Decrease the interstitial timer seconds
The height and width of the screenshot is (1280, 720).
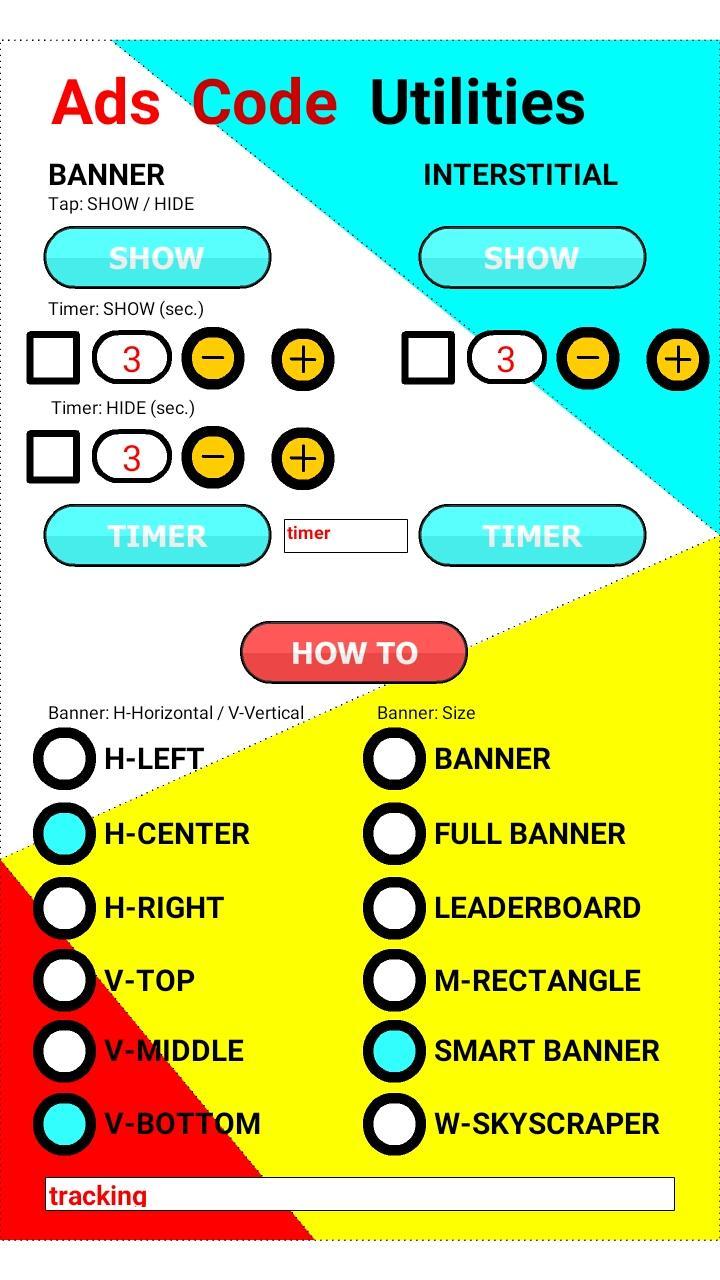(587, 358)
